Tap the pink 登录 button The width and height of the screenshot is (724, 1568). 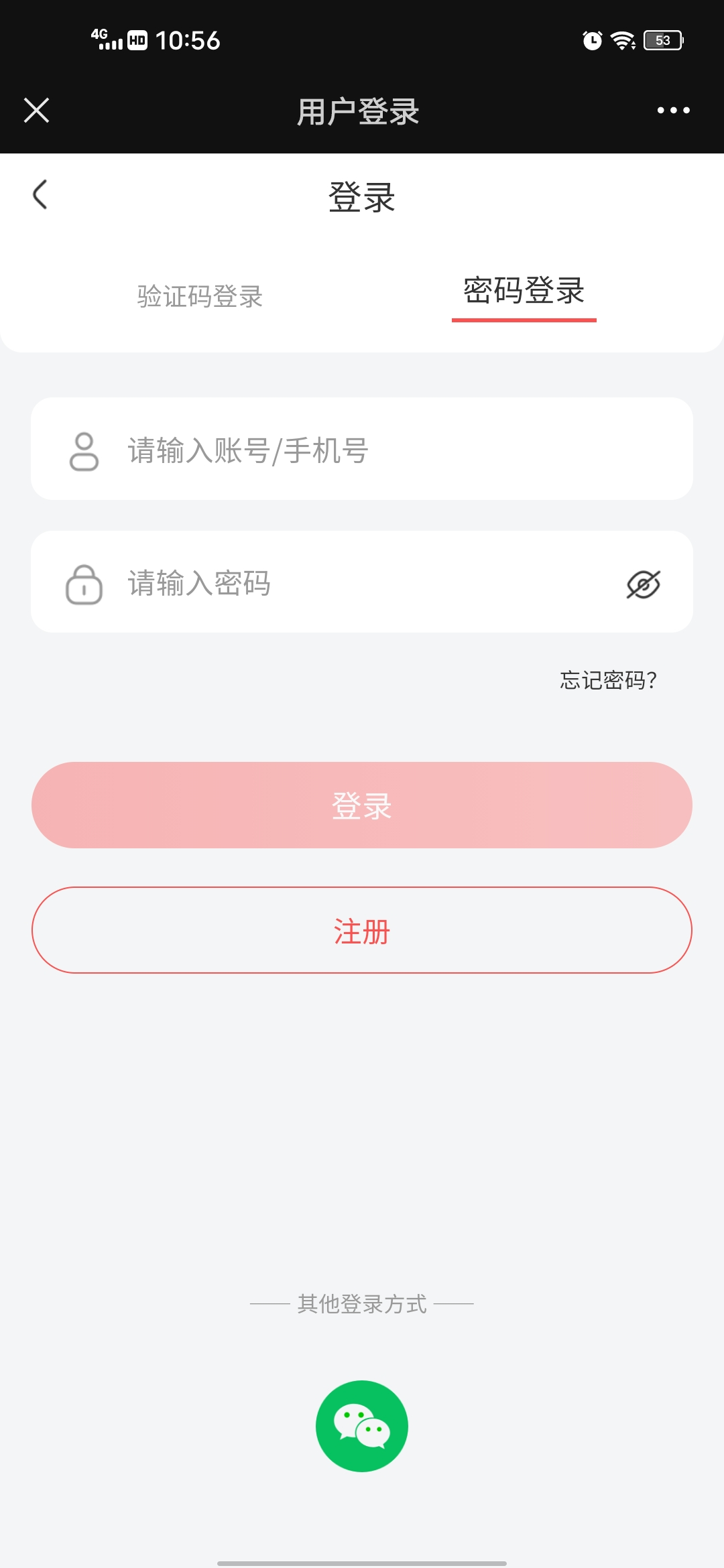(x=362, y=805)
